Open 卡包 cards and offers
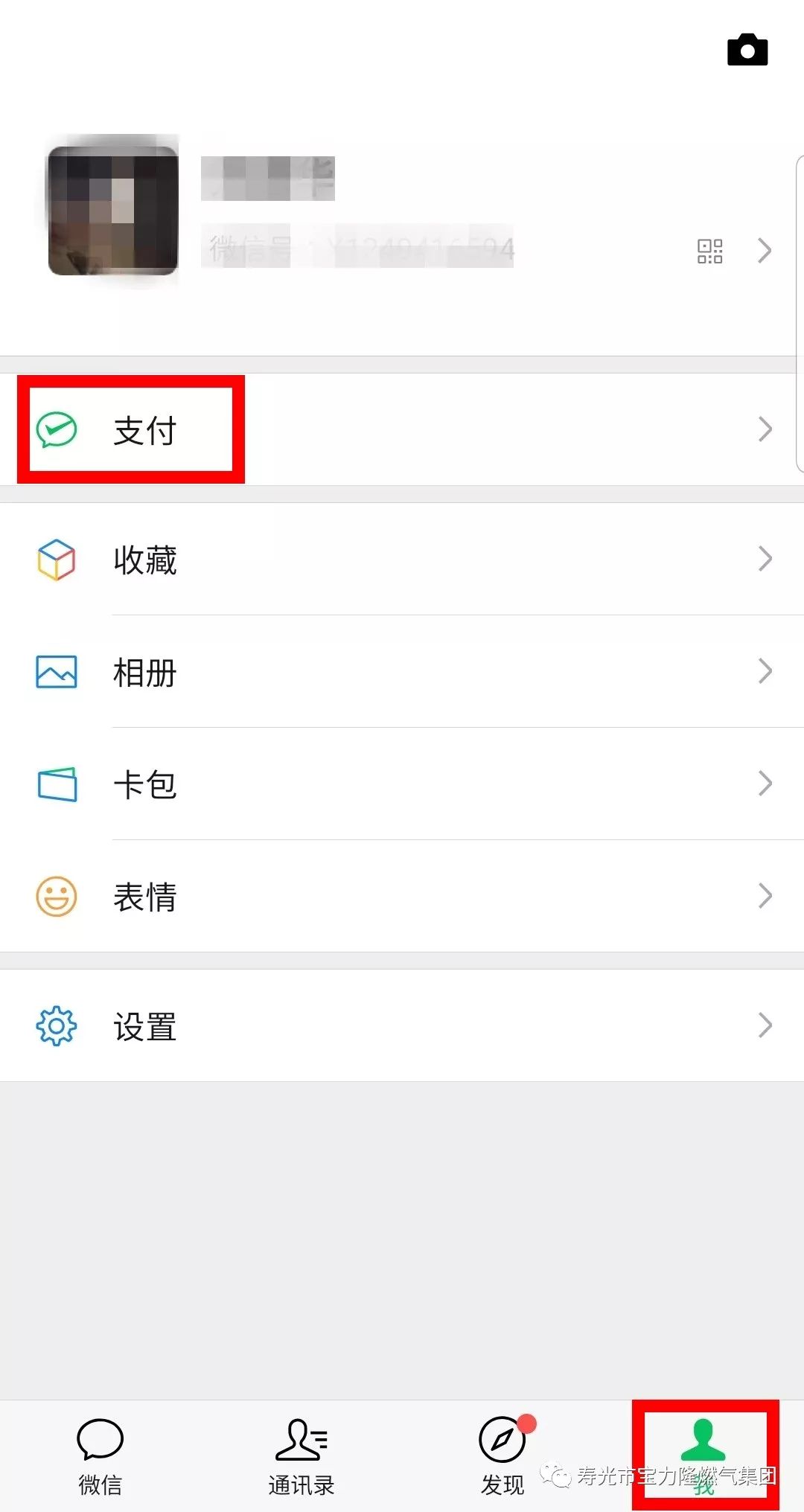The image size is (804, 1512). pyautogui.click(x=402, y=784)
